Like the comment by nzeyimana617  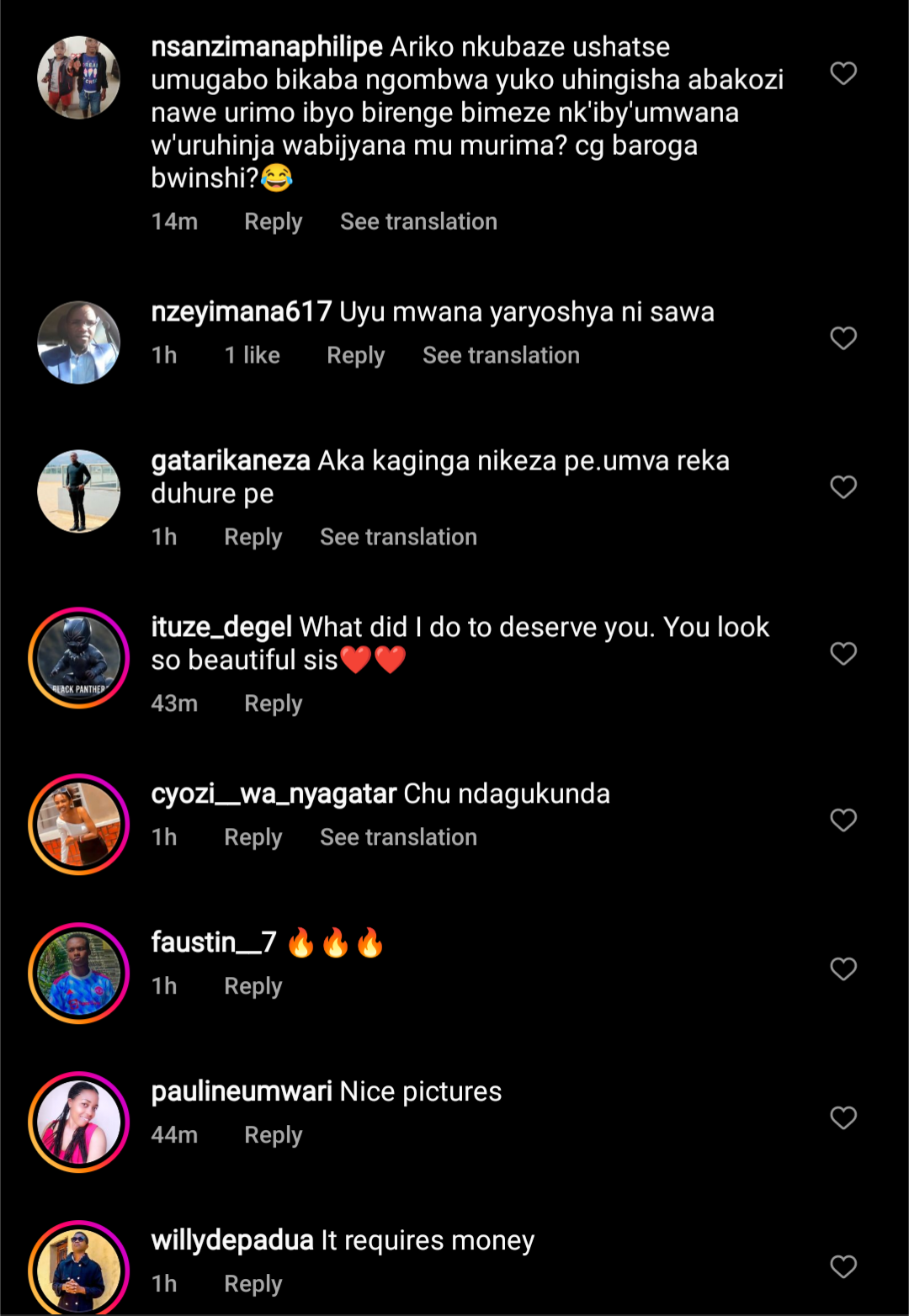pos(843,338)
